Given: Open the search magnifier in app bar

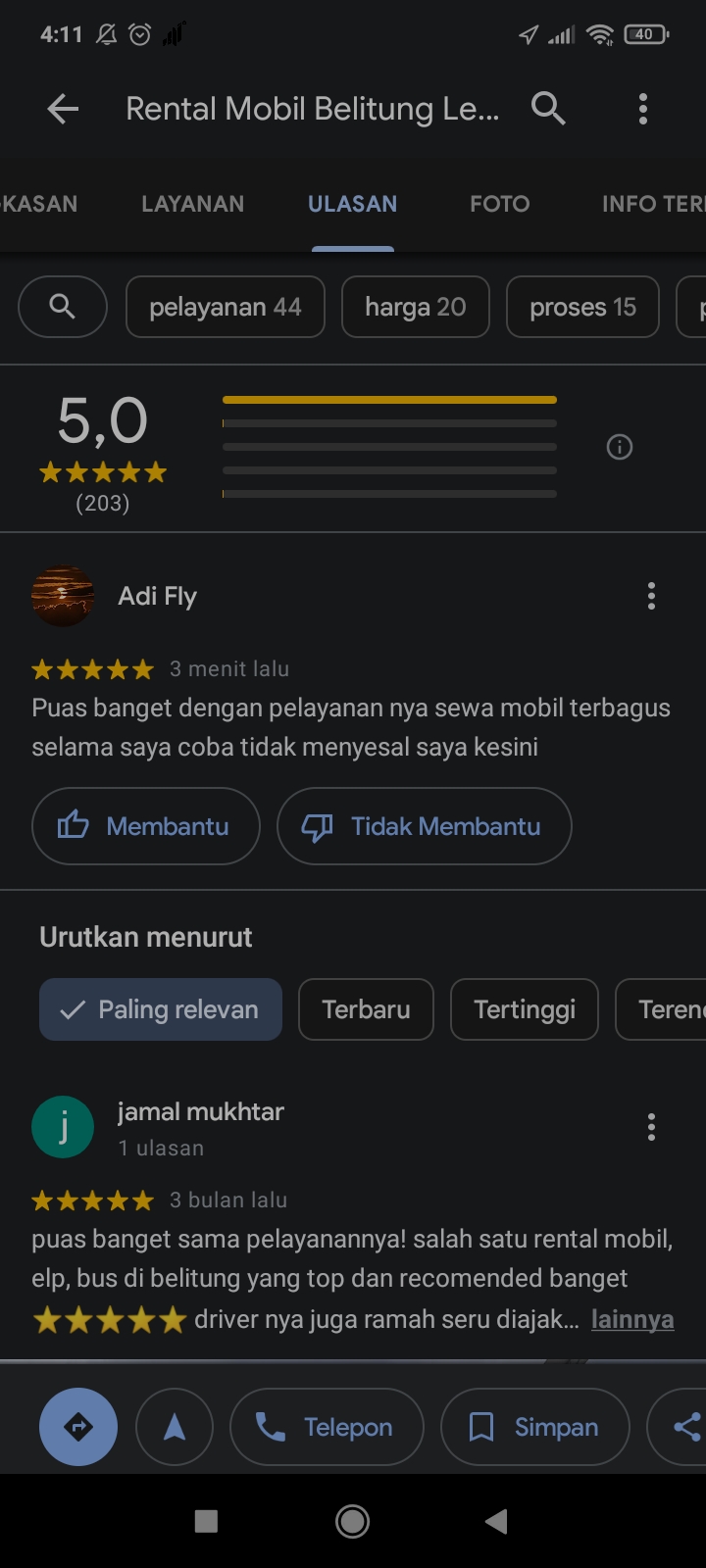Looking at the screenshot, I should pos(548,109).
